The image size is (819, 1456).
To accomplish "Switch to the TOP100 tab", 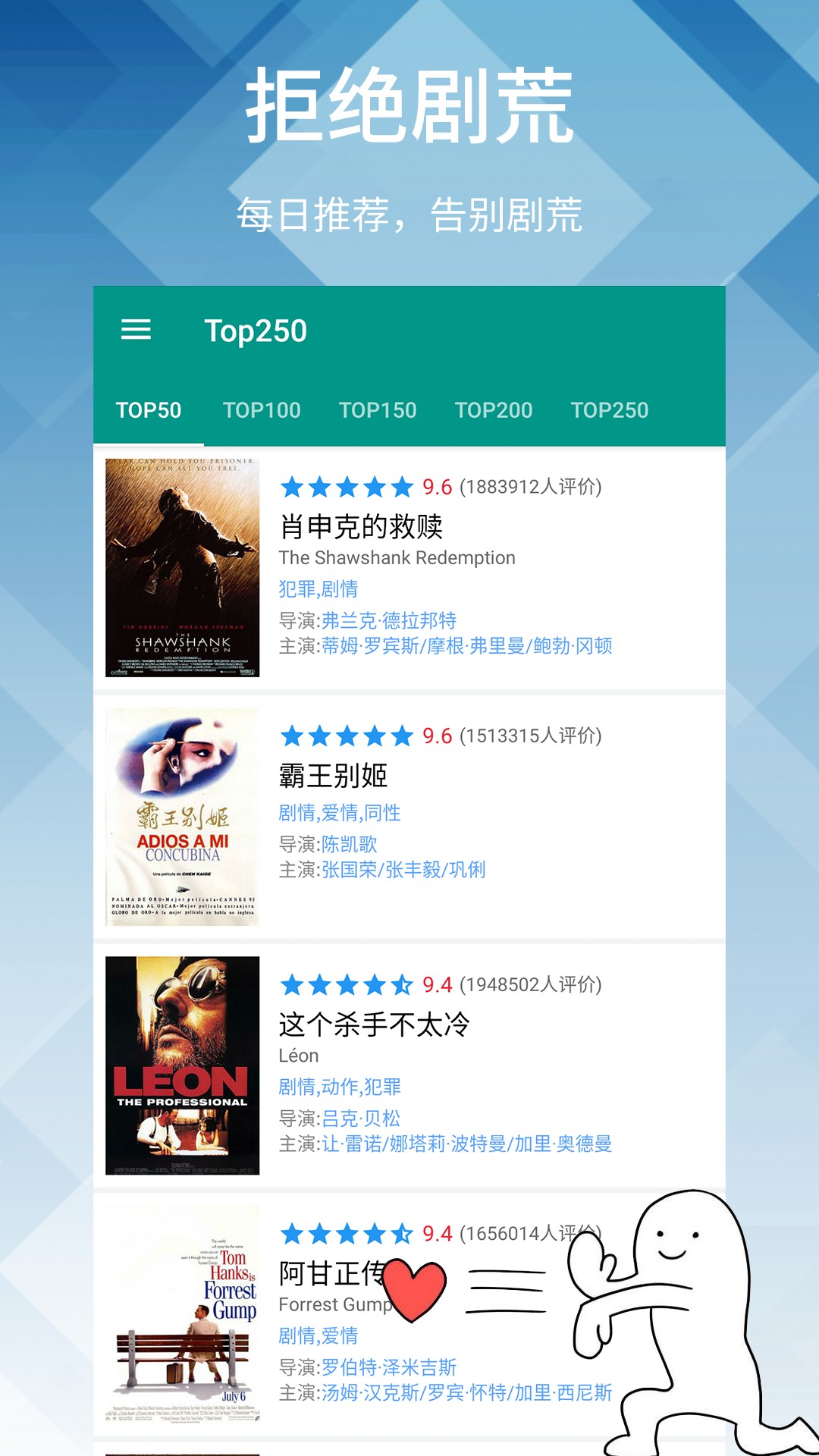I will (261, 410).
